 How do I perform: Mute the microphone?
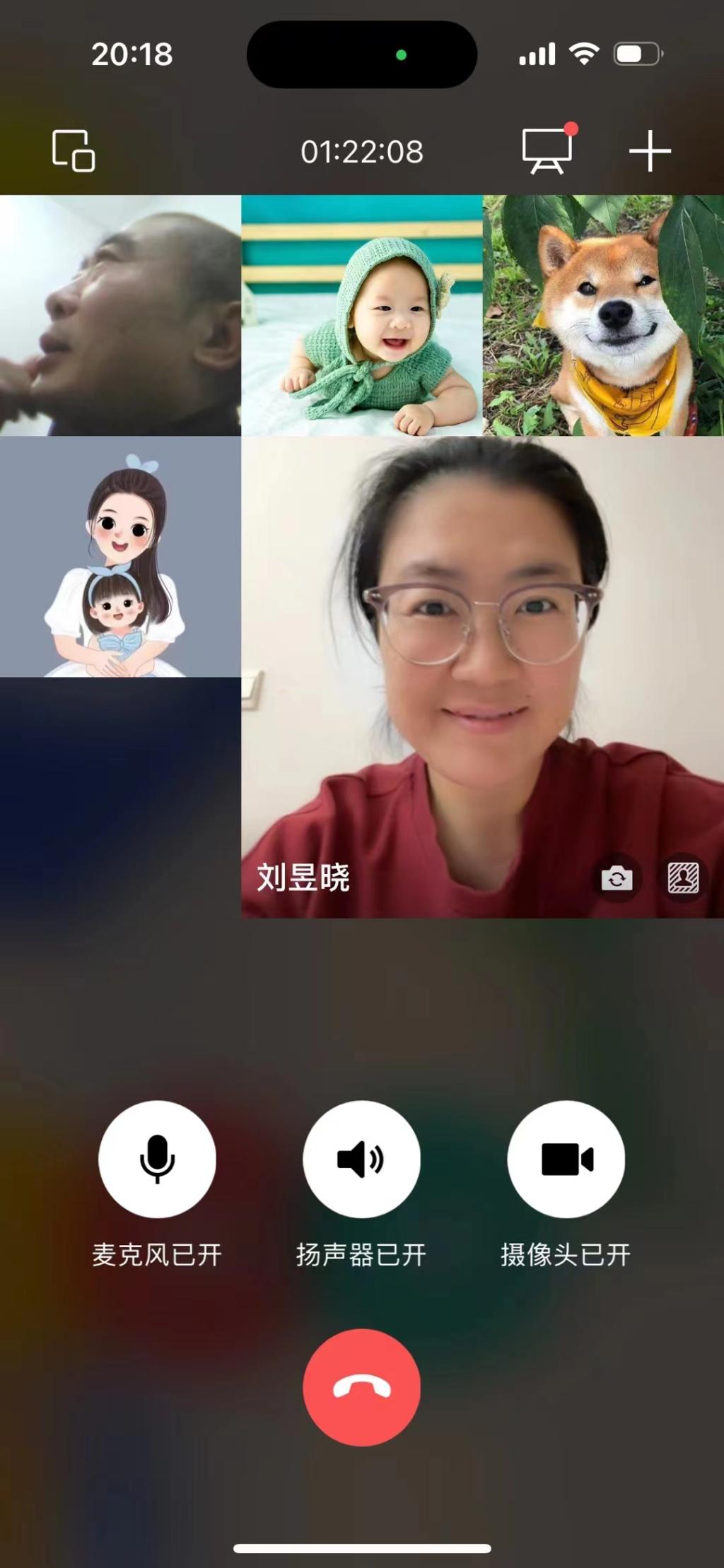[157, 1159]
